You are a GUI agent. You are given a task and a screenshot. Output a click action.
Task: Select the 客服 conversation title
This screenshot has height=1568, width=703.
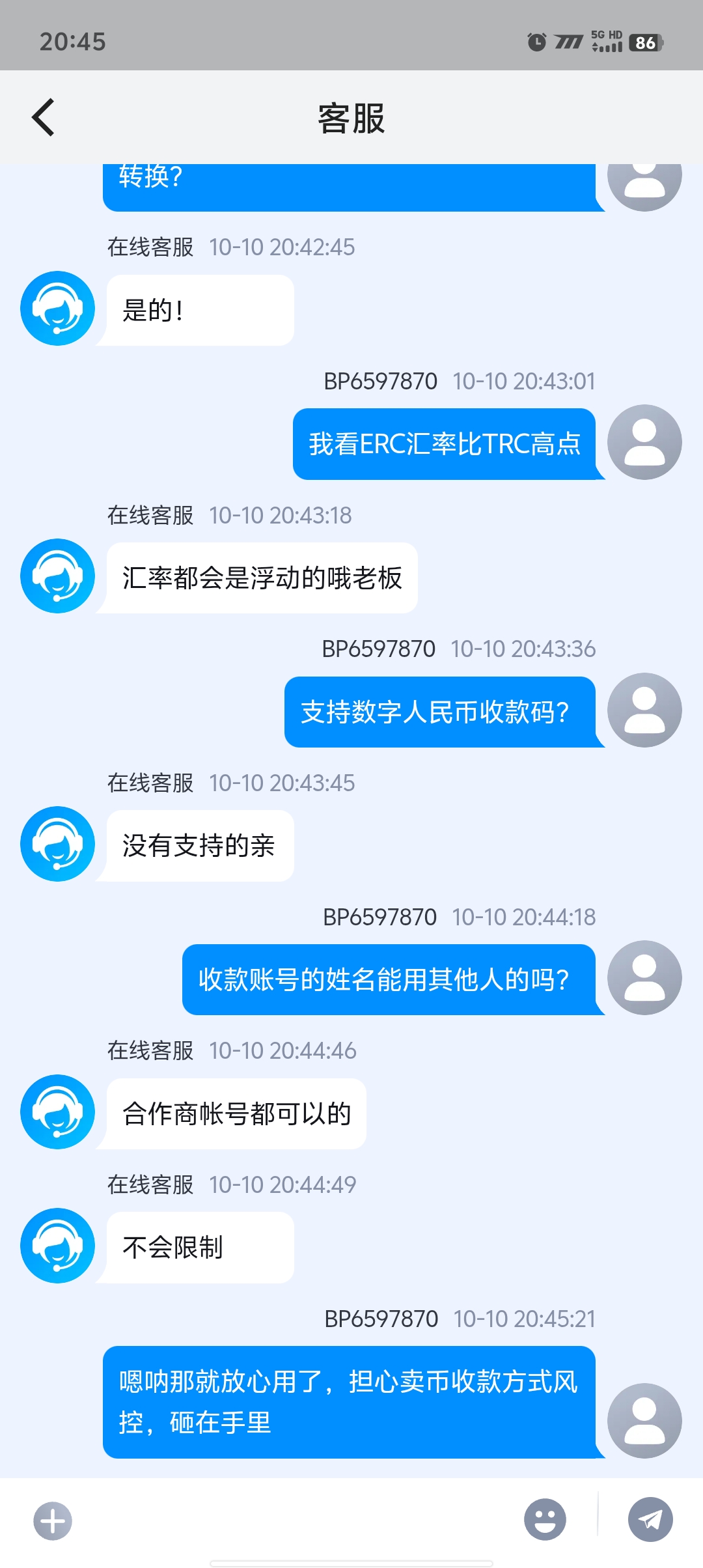351,118
